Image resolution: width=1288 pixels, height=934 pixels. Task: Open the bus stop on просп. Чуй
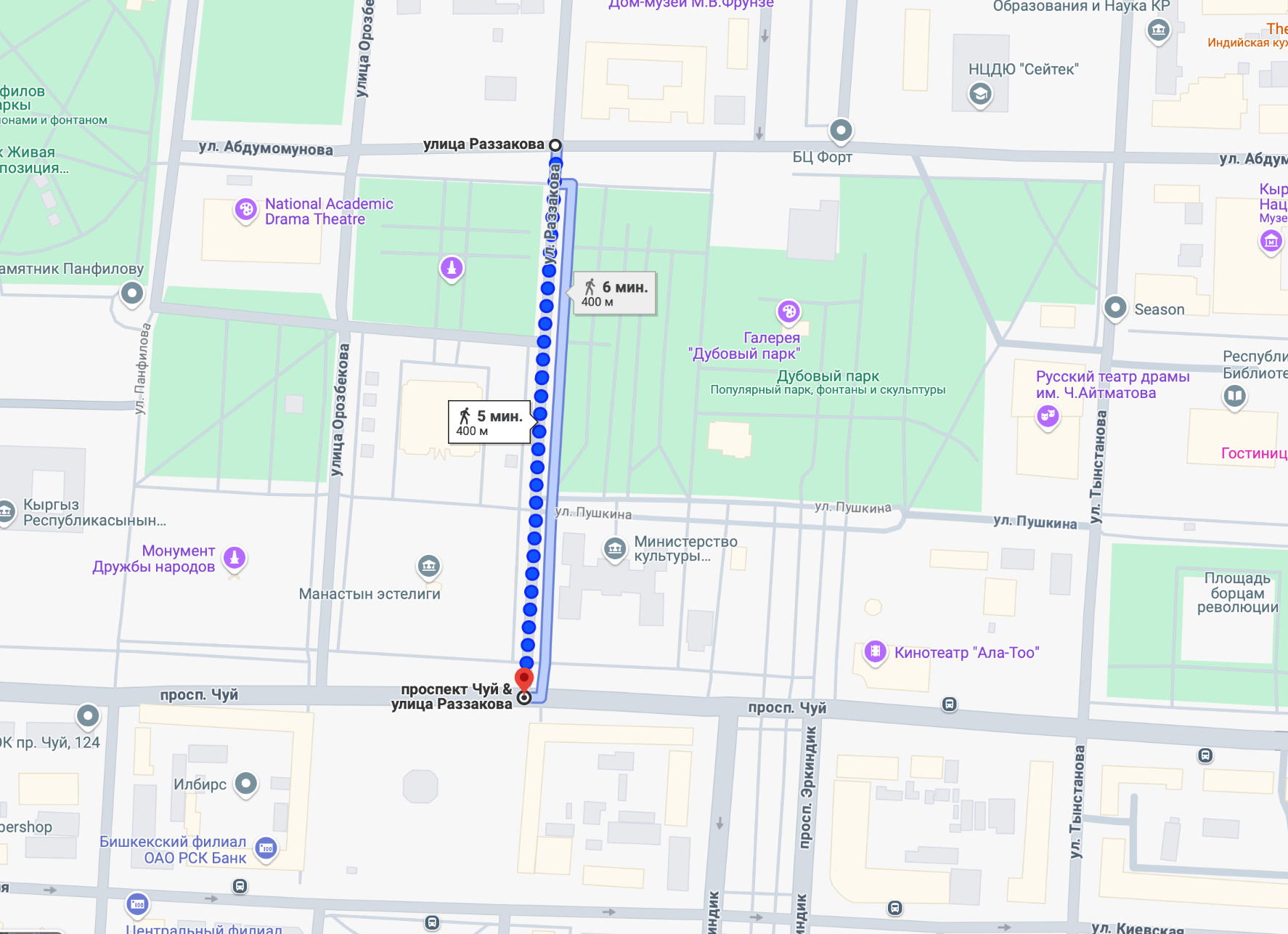tap(949, 704)
